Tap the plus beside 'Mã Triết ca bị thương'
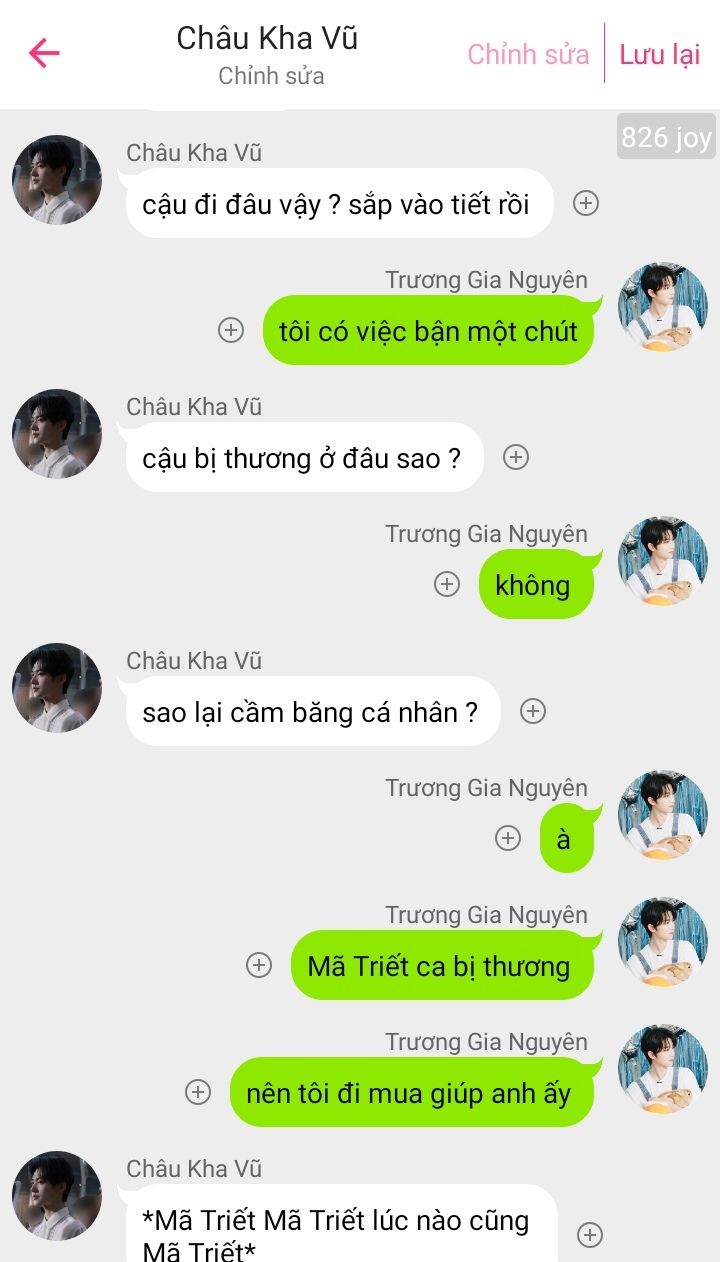The width and height of the screenshot is (720, 1262). click(x=259, y=965)
